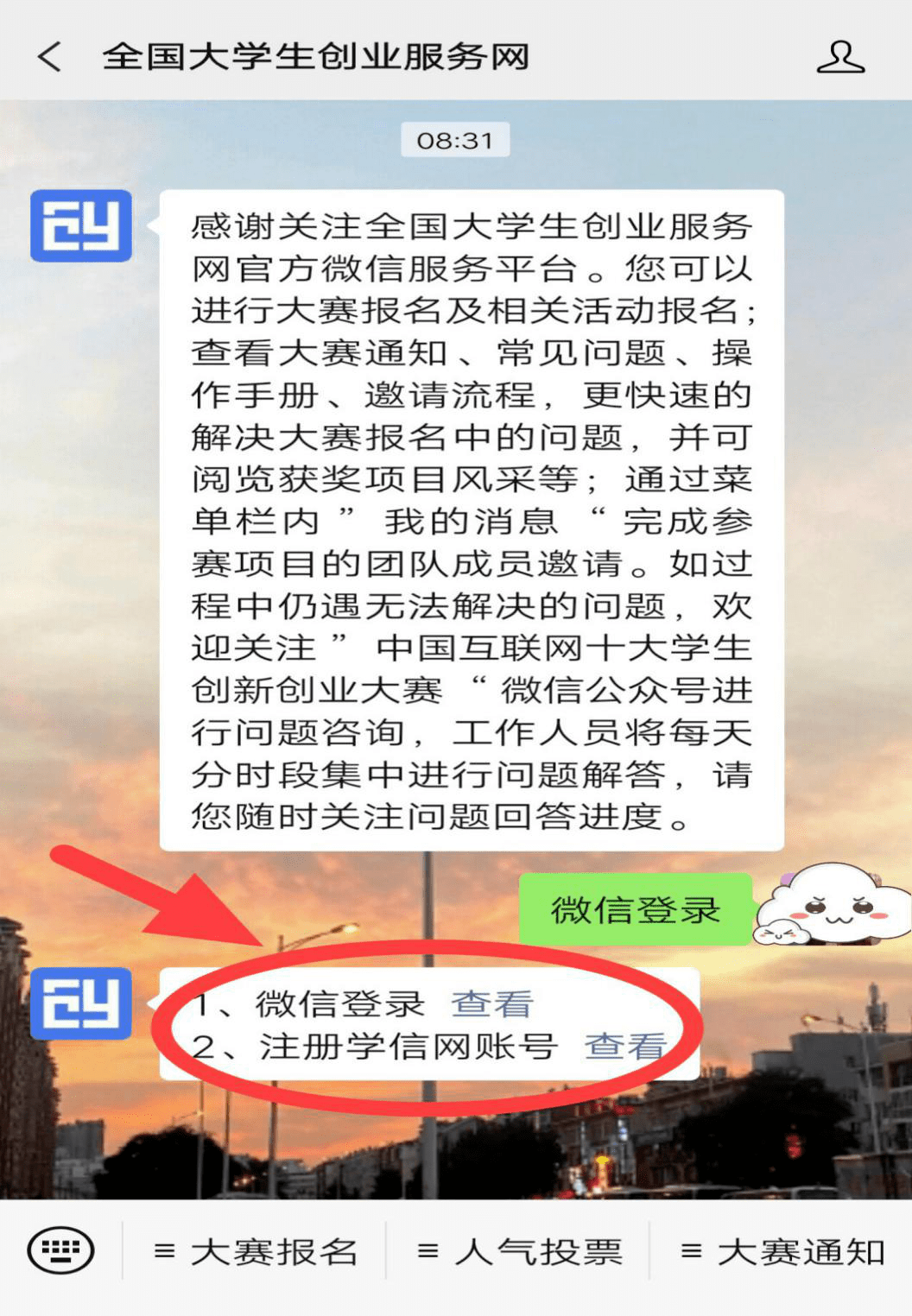912x1316 pixels.
Task: Tap 查看 next to 注册学信网账号
Action: tap(625, 1046)
